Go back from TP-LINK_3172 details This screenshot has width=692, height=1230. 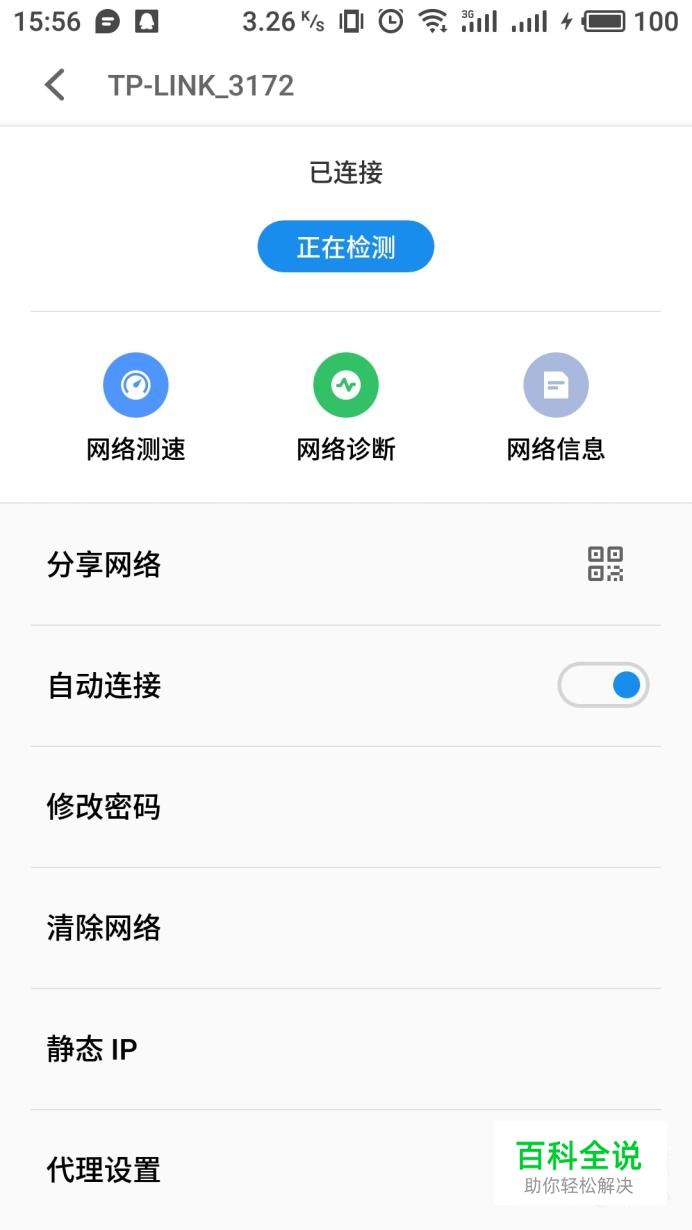[x=55, y=86]
